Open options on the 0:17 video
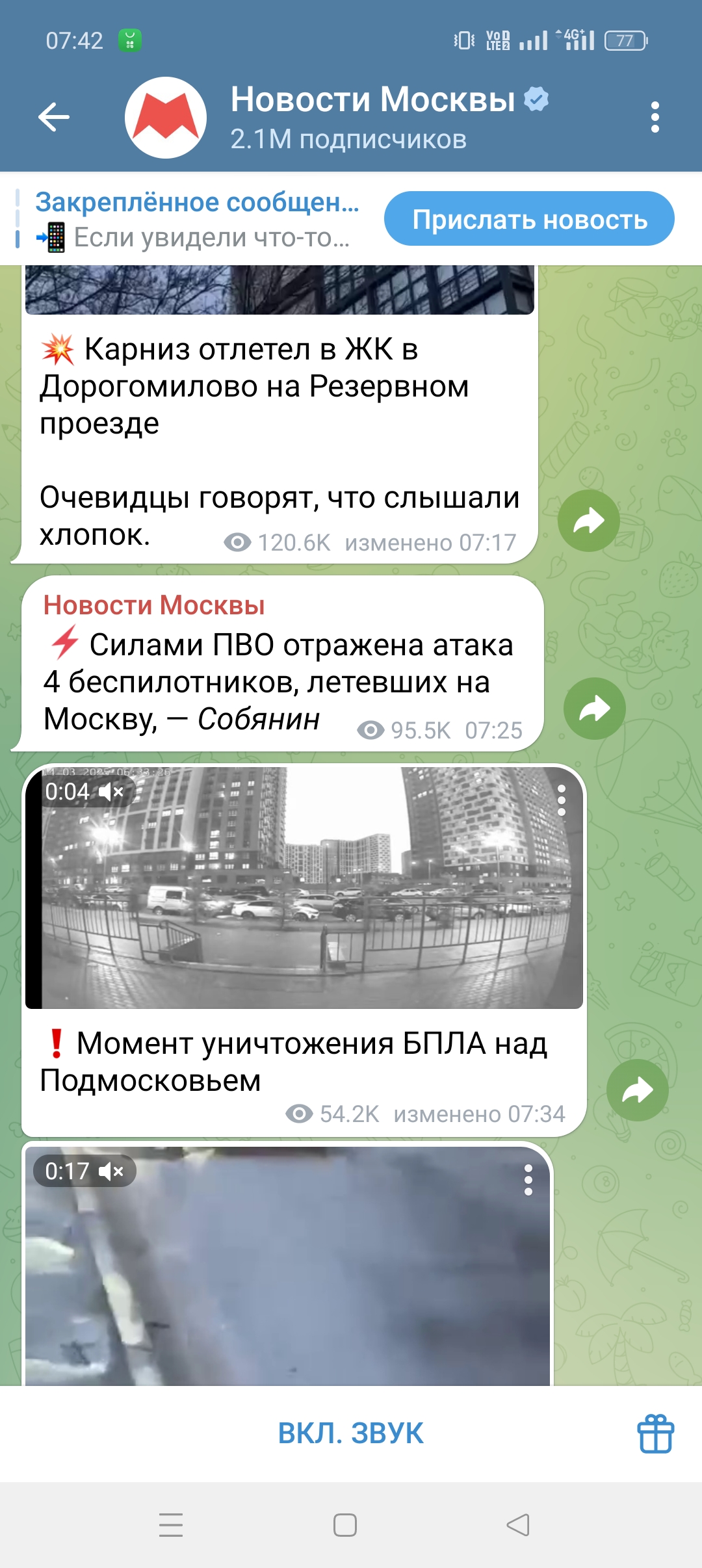Viewport: 702px width, 1568px height. click(x=528, y=1180)
